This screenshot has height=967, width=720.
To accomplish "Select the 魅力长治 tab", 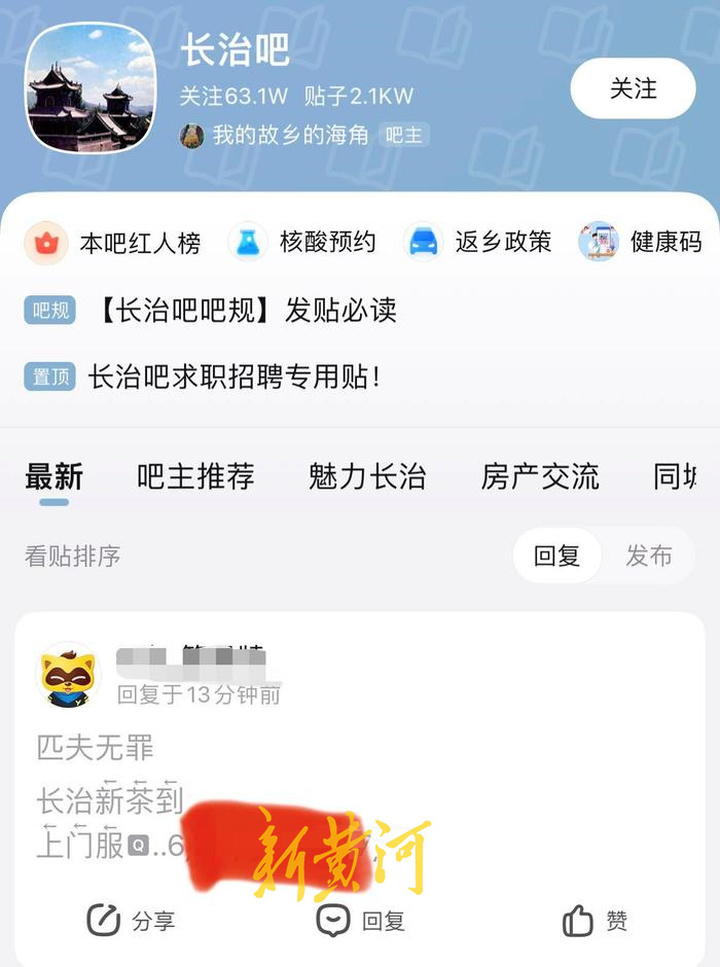I will click(367, 478).
